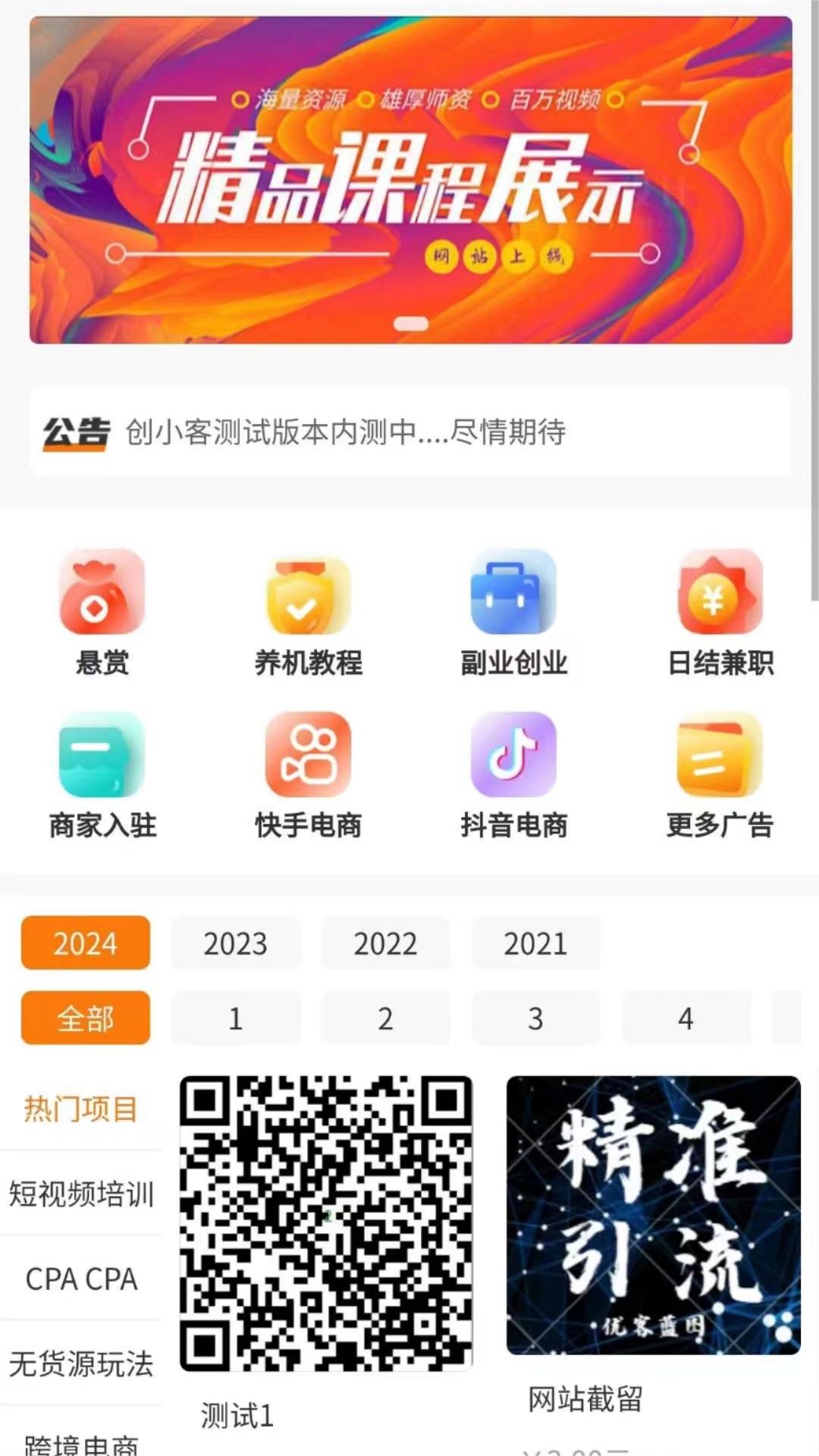Switch to CPA CPA side tab
This screenshot has width=819, height=1456.
coord(81,1279)
